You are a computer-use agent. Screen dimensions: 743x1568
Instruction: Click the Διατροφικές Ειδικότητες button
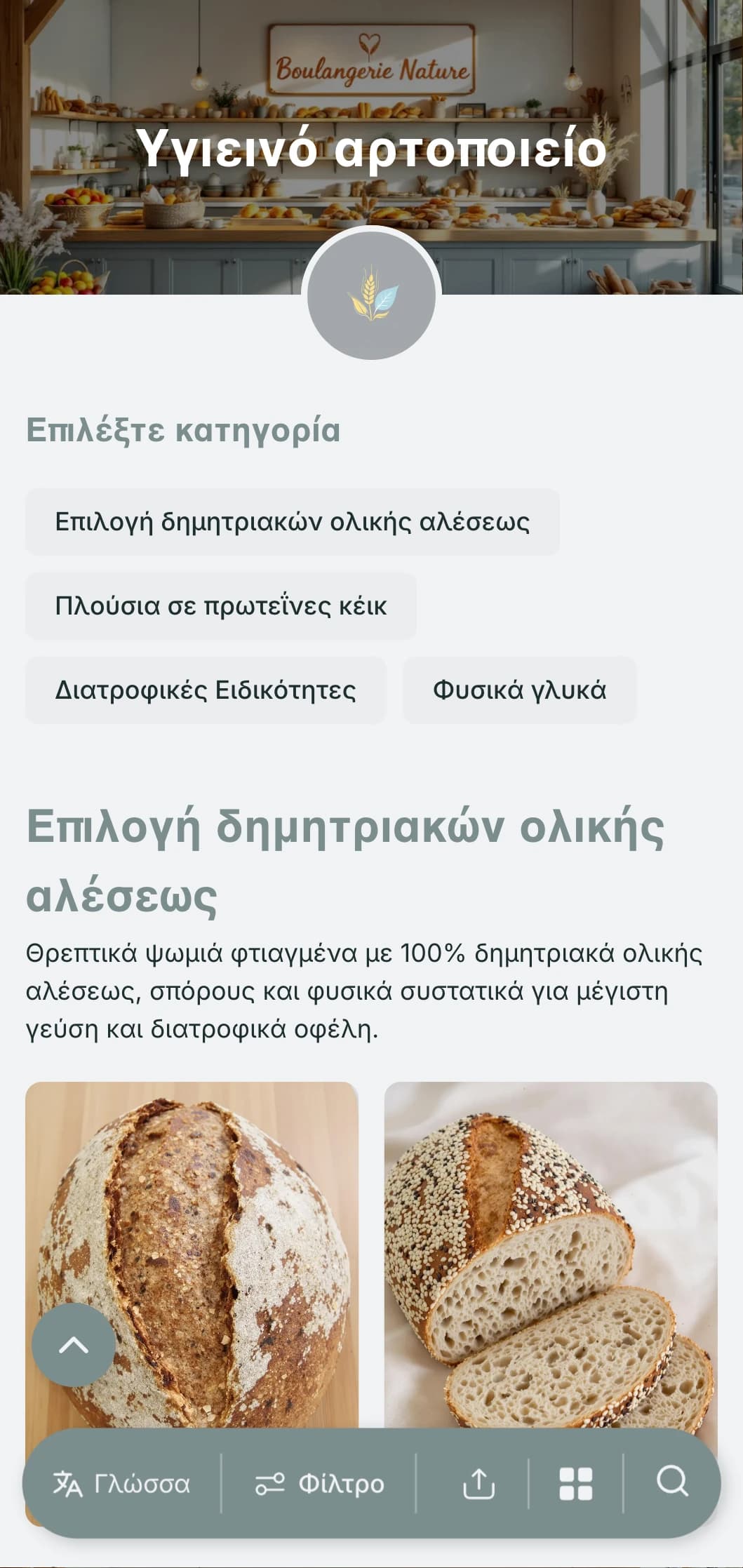click(x=207, y=690)
